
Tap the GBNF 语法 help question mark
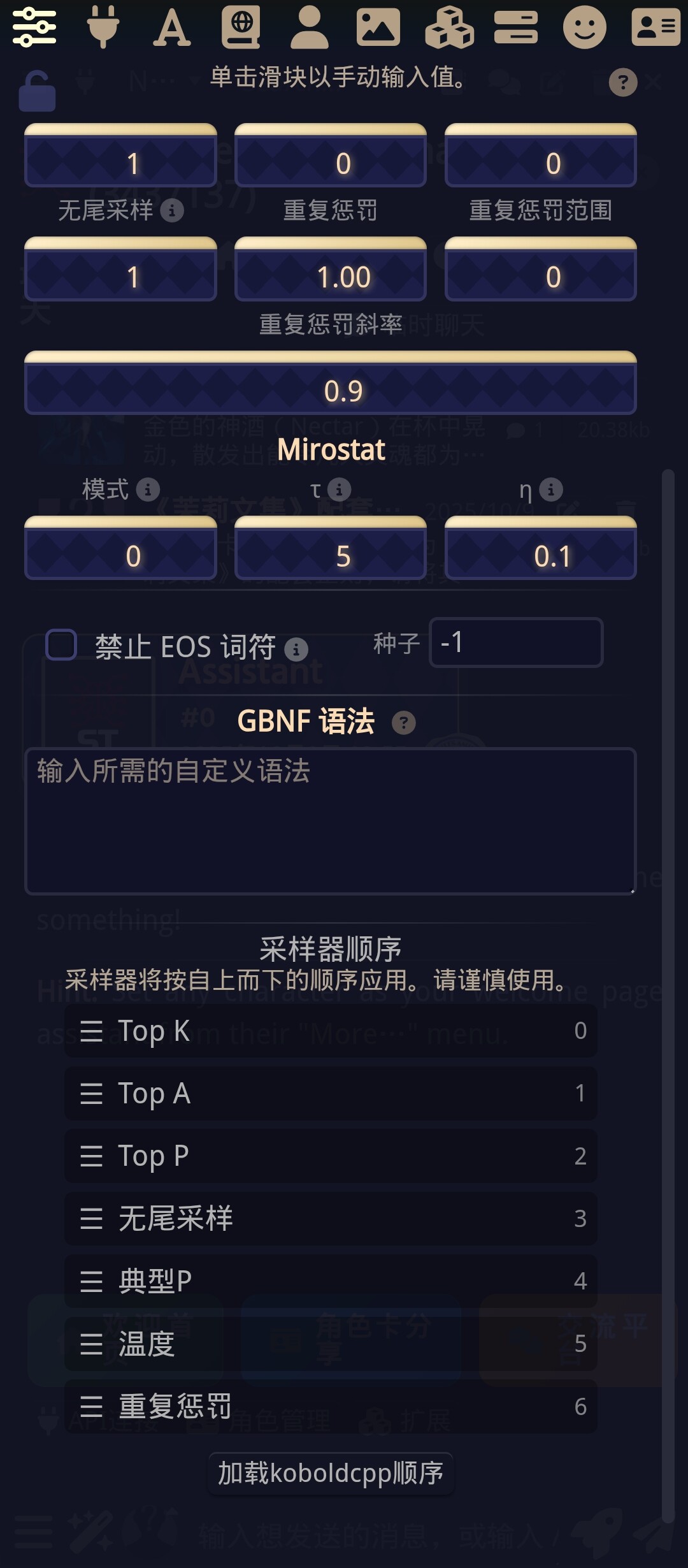pyautogui.click(x=403, y=723)
